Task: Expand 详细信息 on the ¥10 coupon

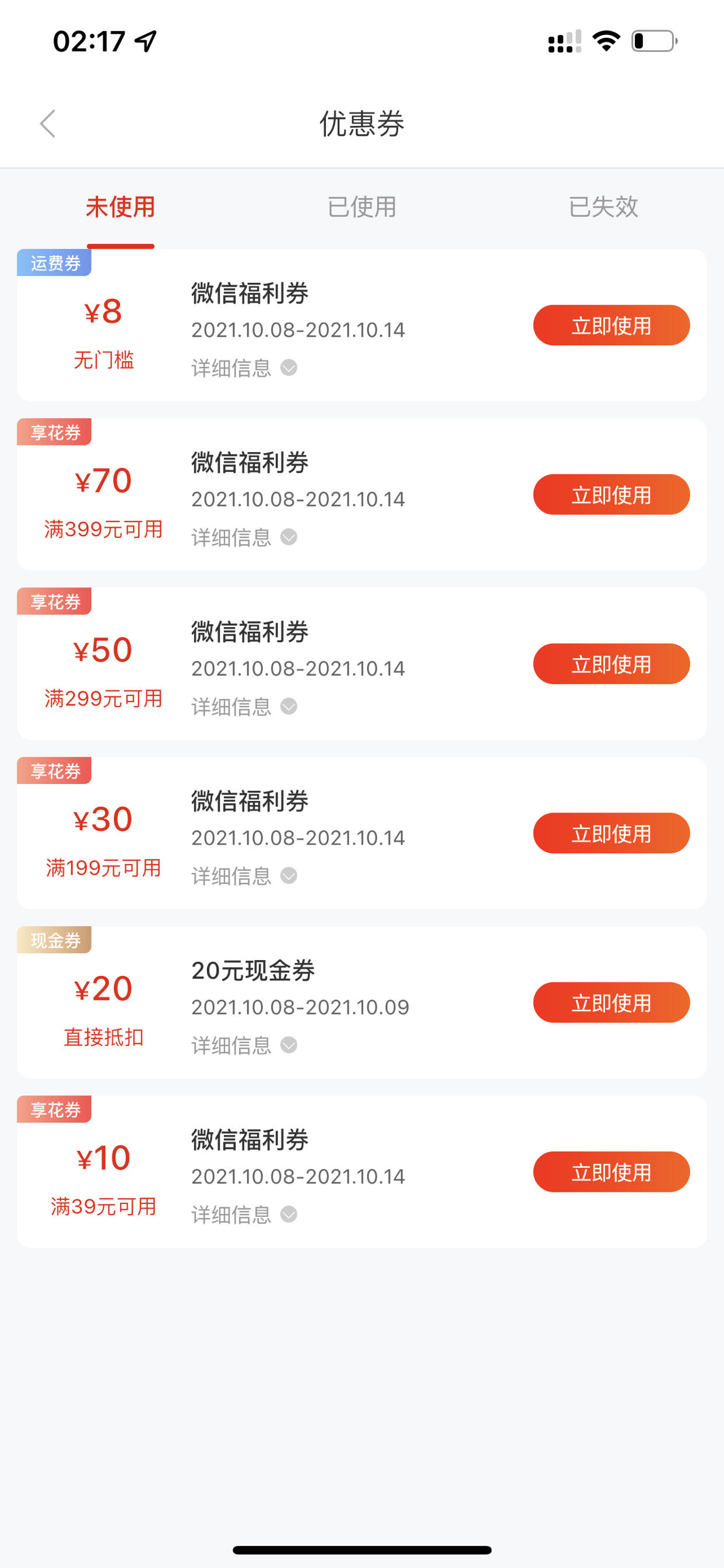Action: pyautogui.click(x=244, y=1214)
